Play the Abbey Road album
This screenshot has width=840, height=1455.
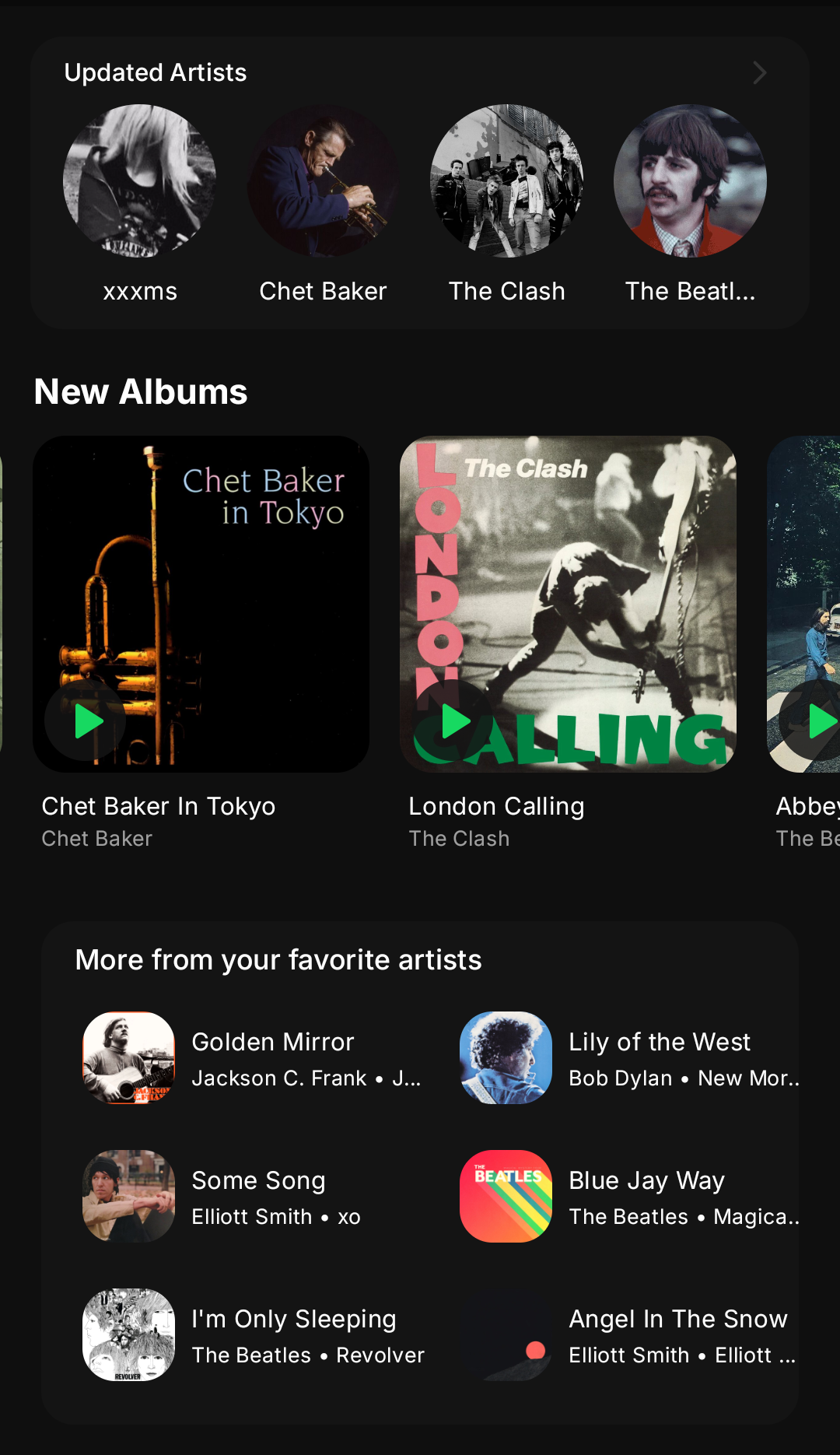click(x=818, y=720)
